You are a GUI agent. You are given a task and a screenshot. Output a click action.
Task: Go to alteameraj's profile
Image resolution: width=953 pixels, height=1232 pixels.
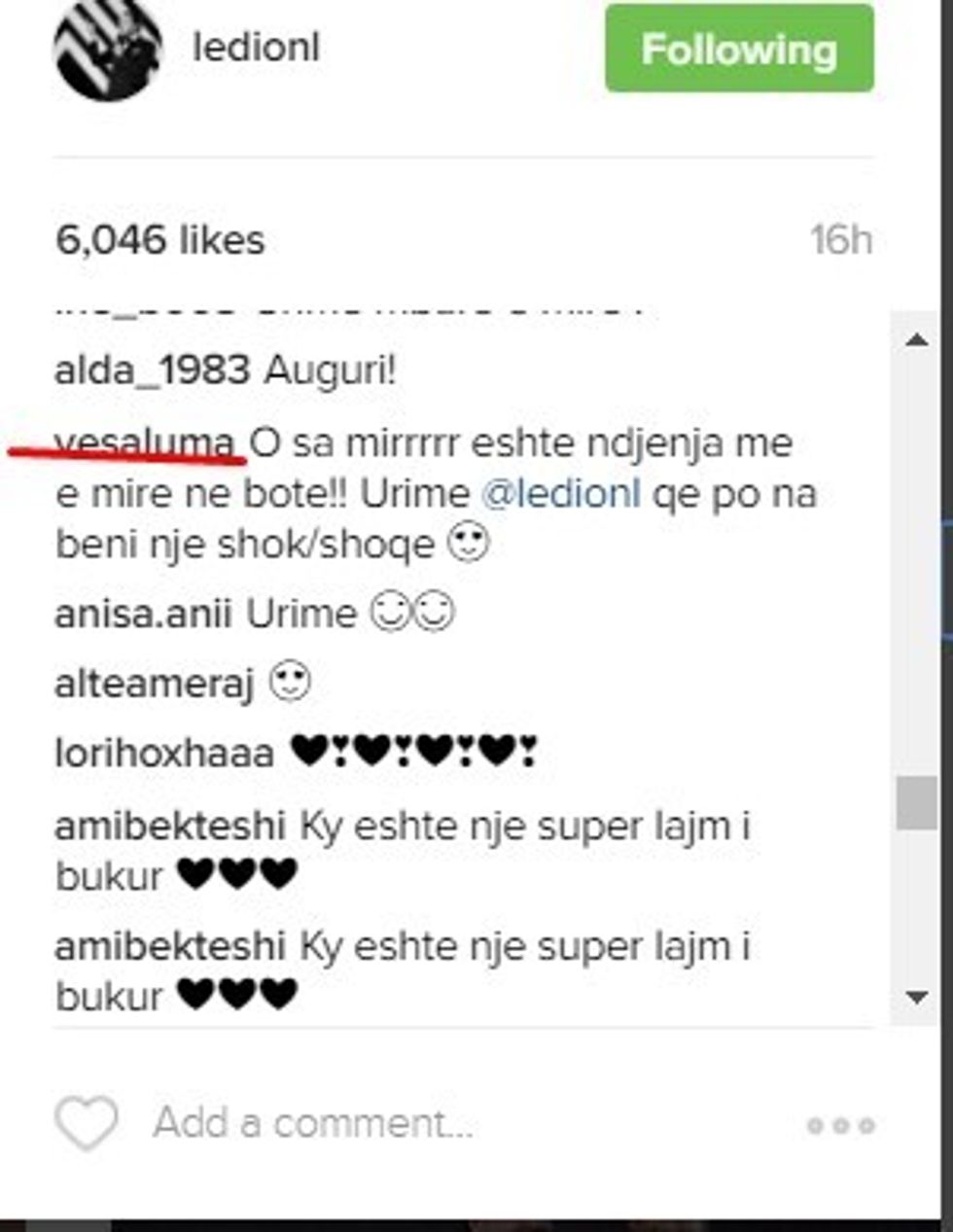click(x=154, y=685)
